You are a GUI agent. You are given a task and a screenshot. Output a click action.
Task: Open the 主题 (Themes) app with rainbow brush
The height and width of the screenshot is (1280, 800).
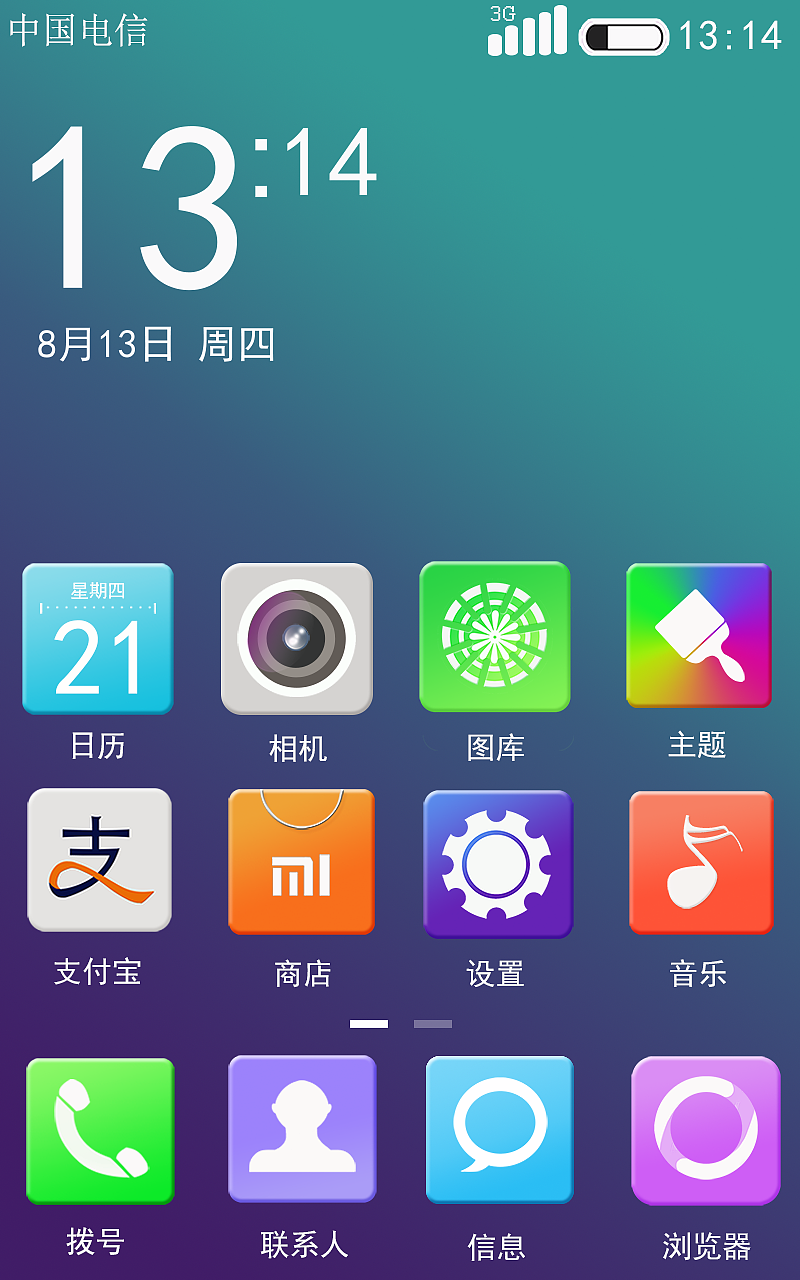698,637
